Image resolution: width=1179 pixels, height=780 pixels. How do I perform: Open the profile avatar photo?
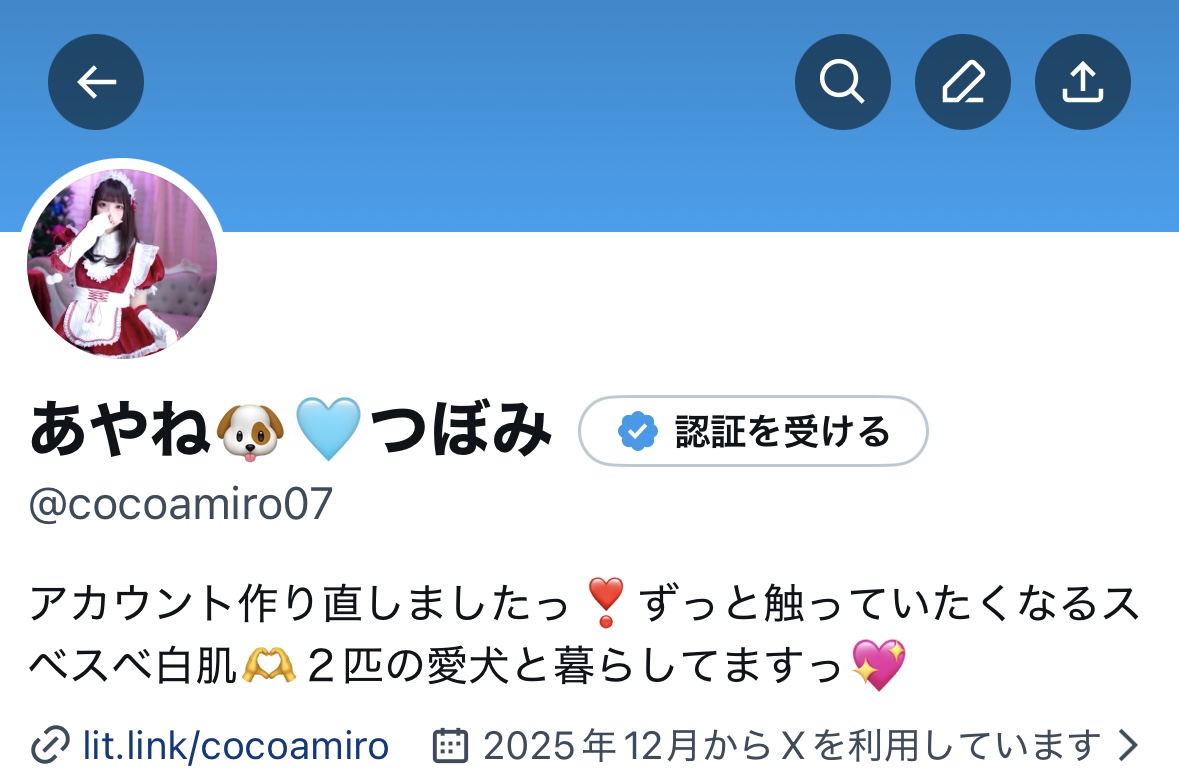click(x=122, y=262)
